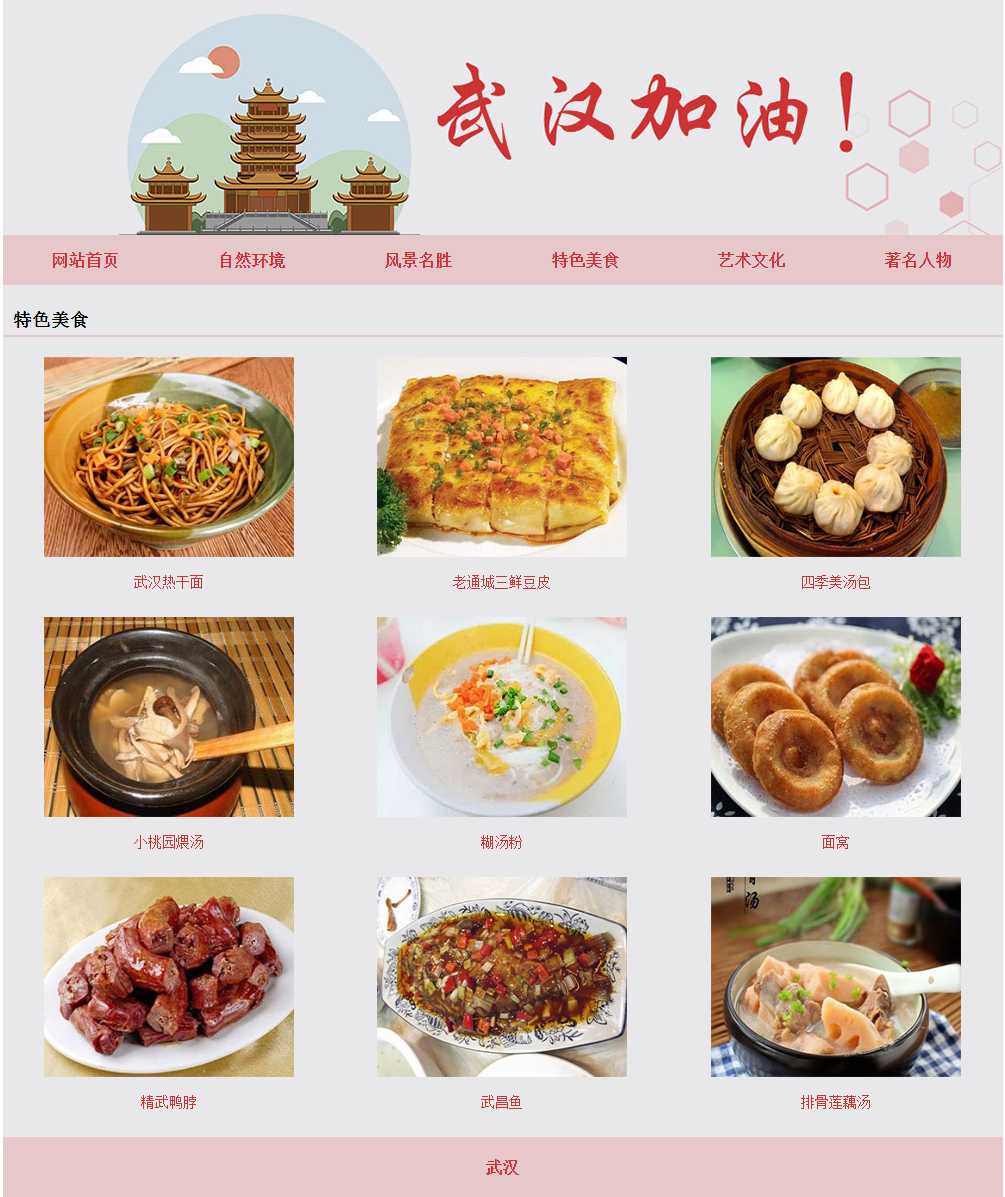Open the 小桃园煨汤 link
Image resolution: width=1005 pixels, height=1197 pixels.
168,842
